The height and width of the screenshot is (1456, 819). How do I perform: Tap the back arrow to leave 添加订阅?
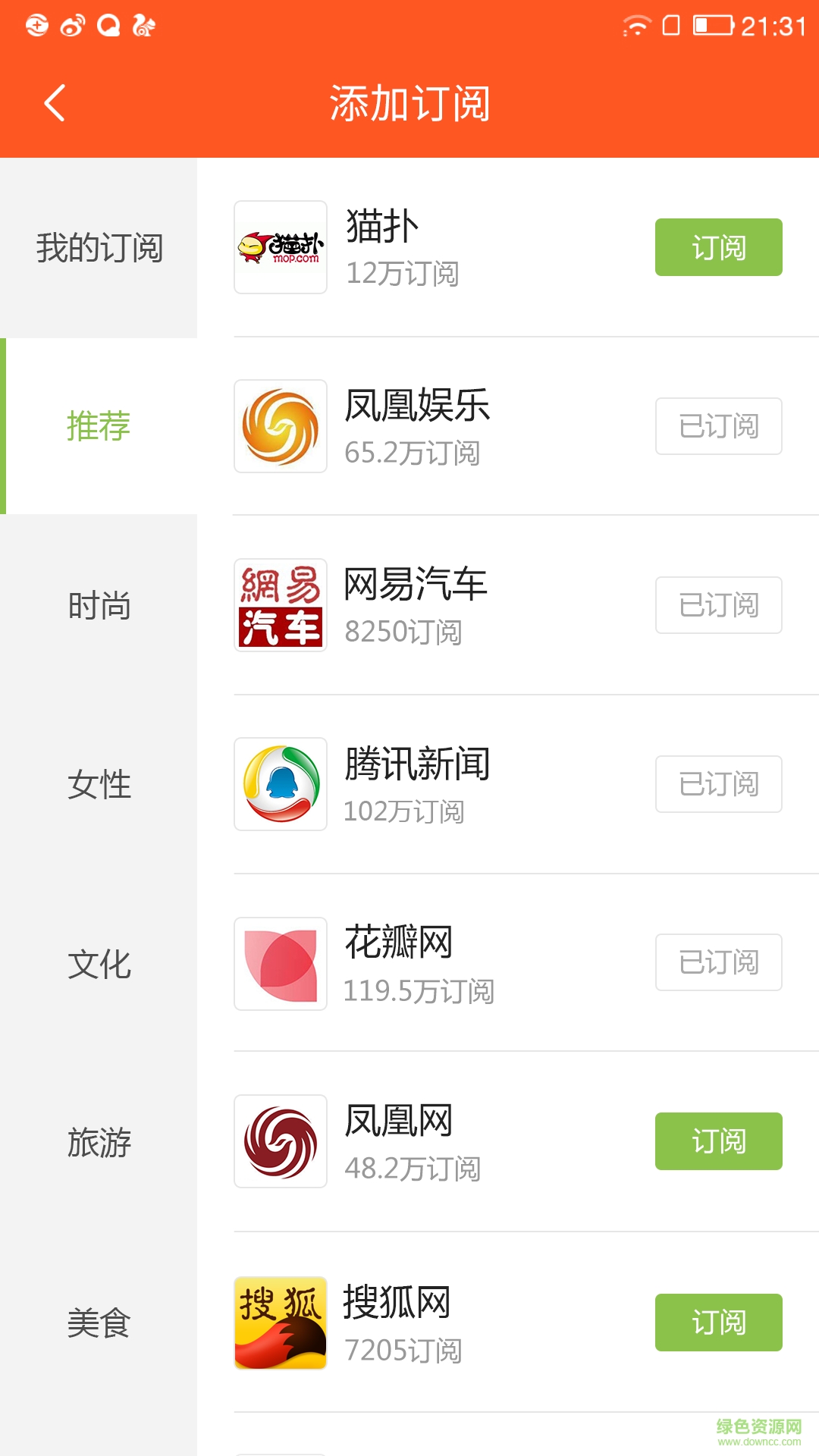pos(54,103)
